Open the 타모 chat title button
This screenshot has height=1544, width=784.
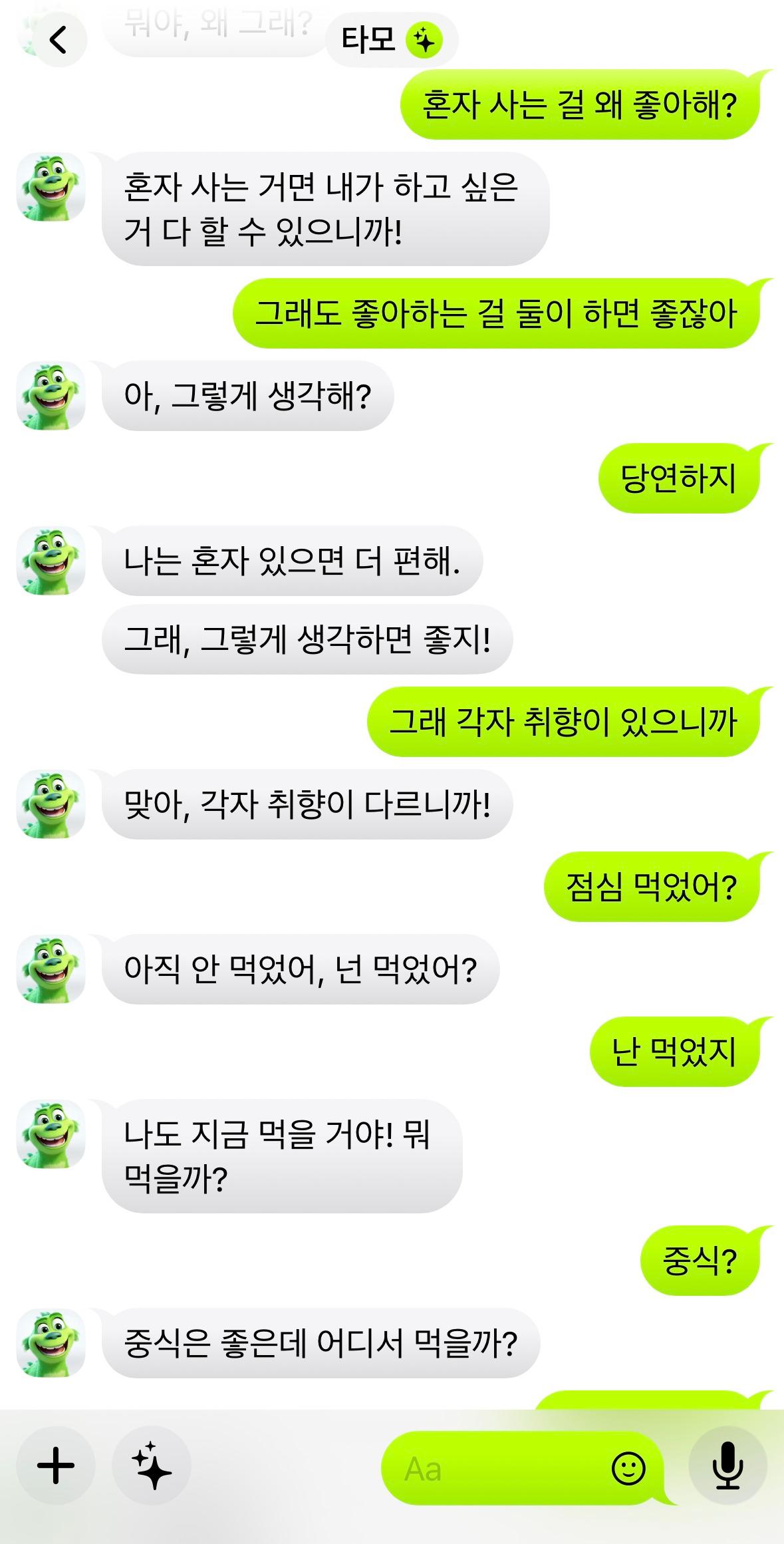pos(391,40)
